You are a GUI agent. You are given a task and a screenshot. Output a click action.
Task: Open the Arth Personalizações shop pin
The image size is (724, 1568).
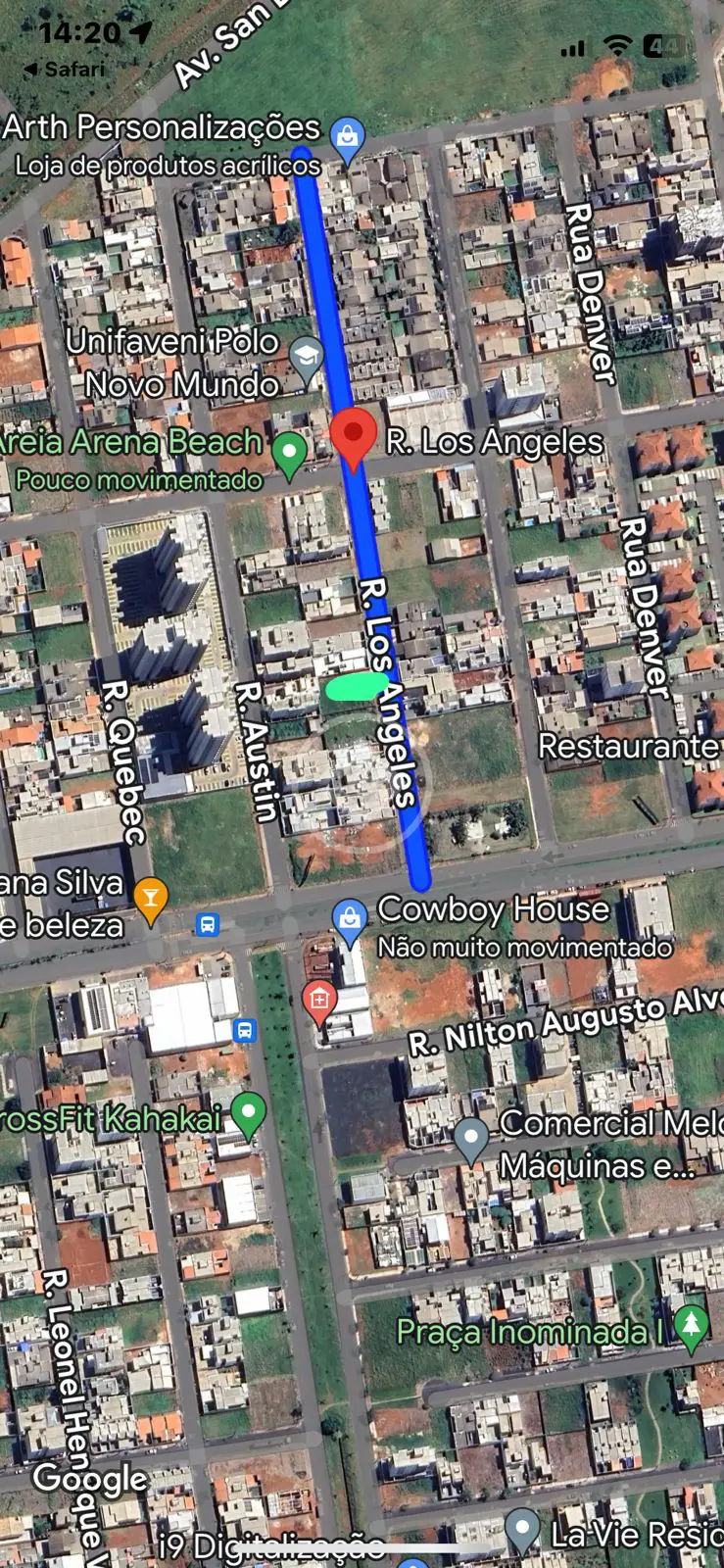[347, 138]
